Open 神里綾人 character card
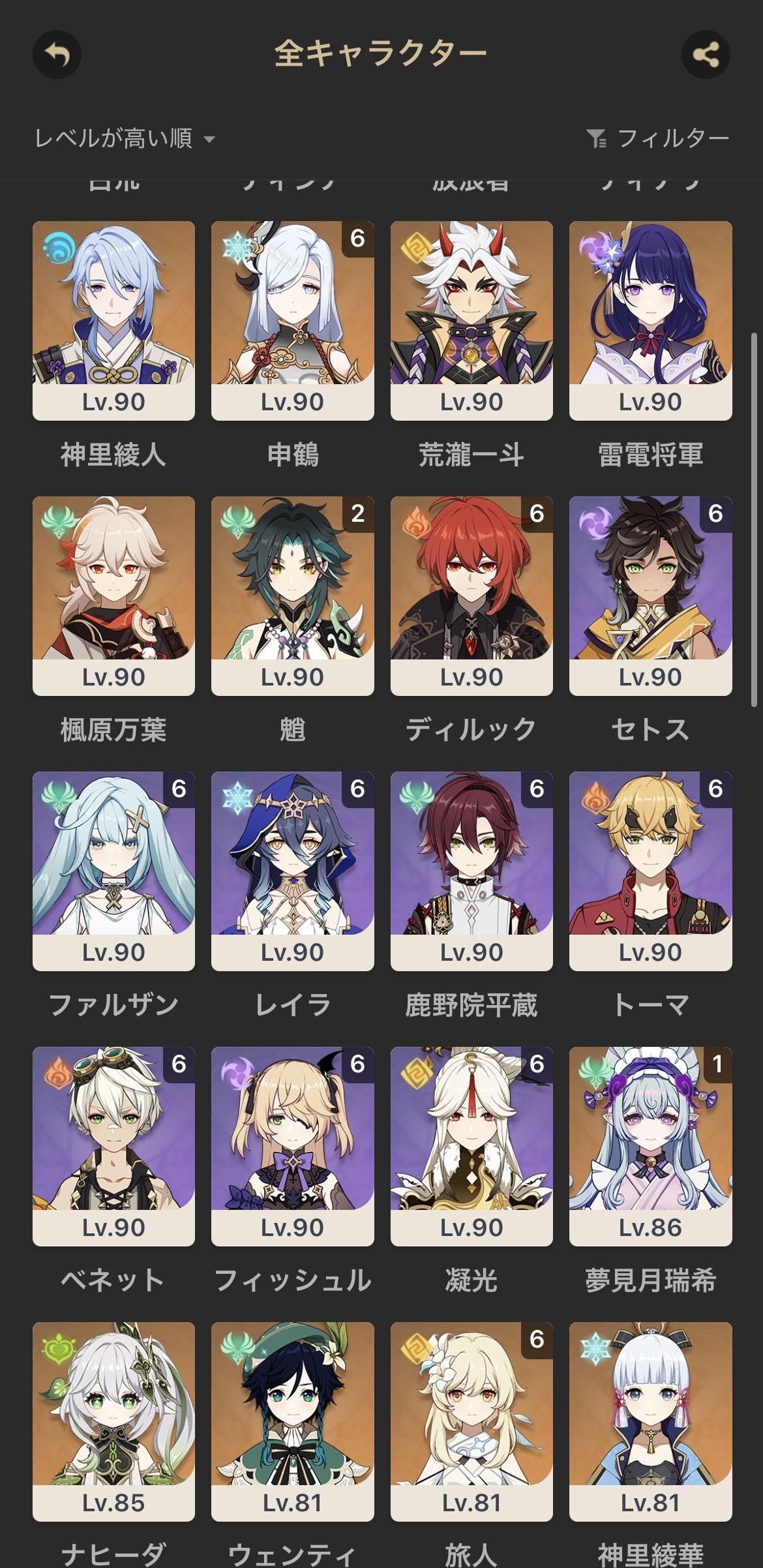The width and height of the screenshot is (763, 1568). click(x=113, y=320)
